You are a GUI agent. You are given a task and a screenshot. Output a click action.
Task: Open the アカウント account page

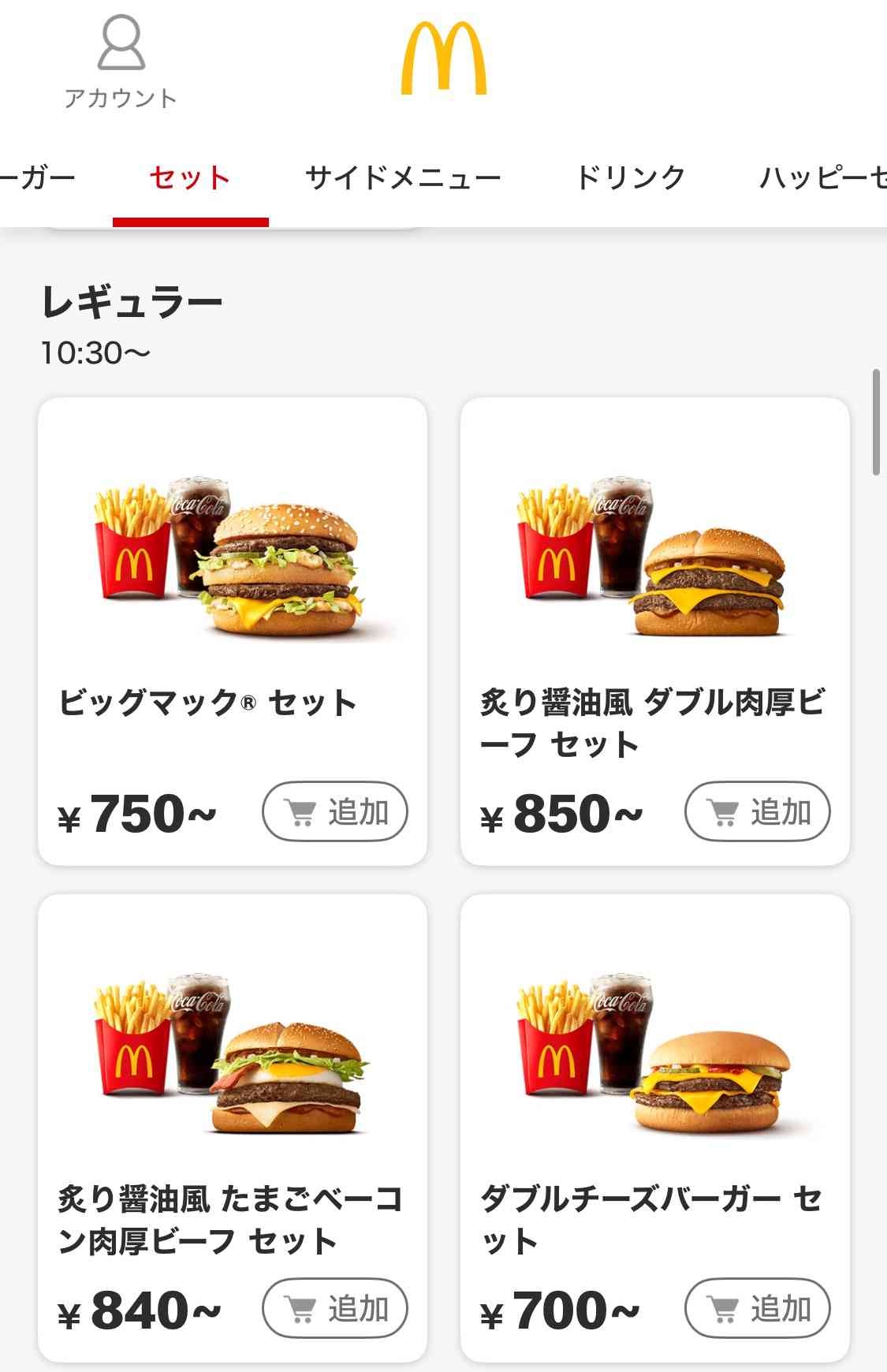point(121,63)
